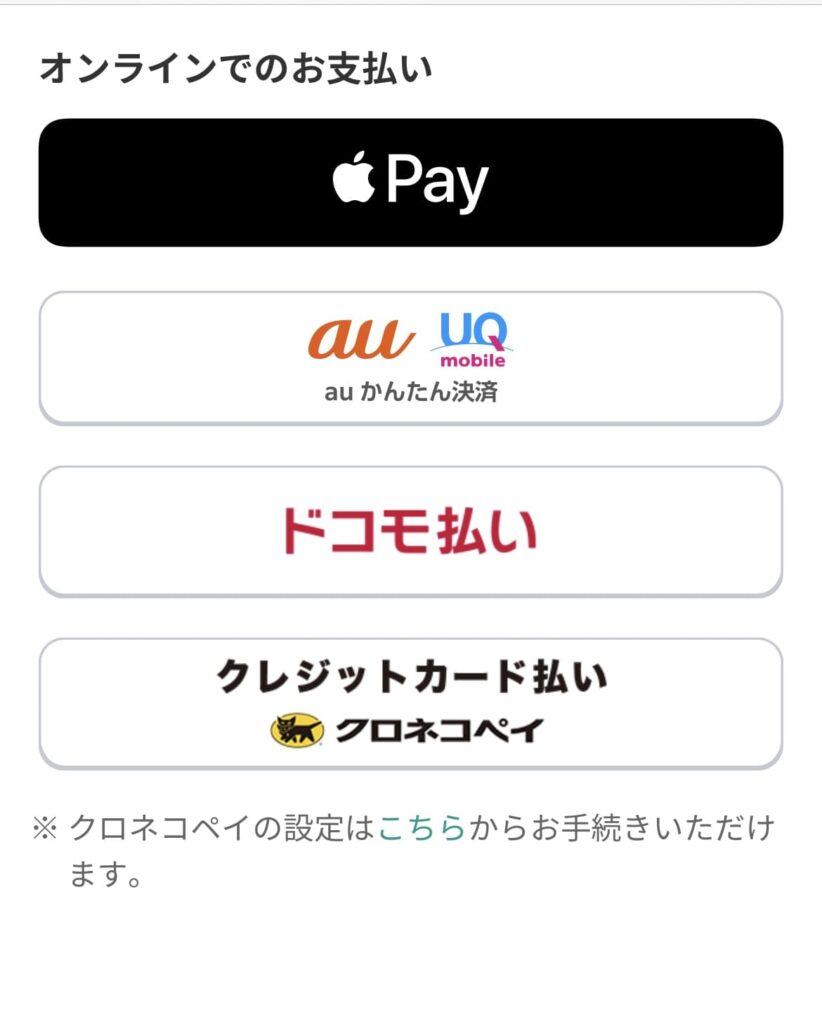822x1024 pixels.
Task: Choose au かんたん決済 payment
Action: pos(410,357)
